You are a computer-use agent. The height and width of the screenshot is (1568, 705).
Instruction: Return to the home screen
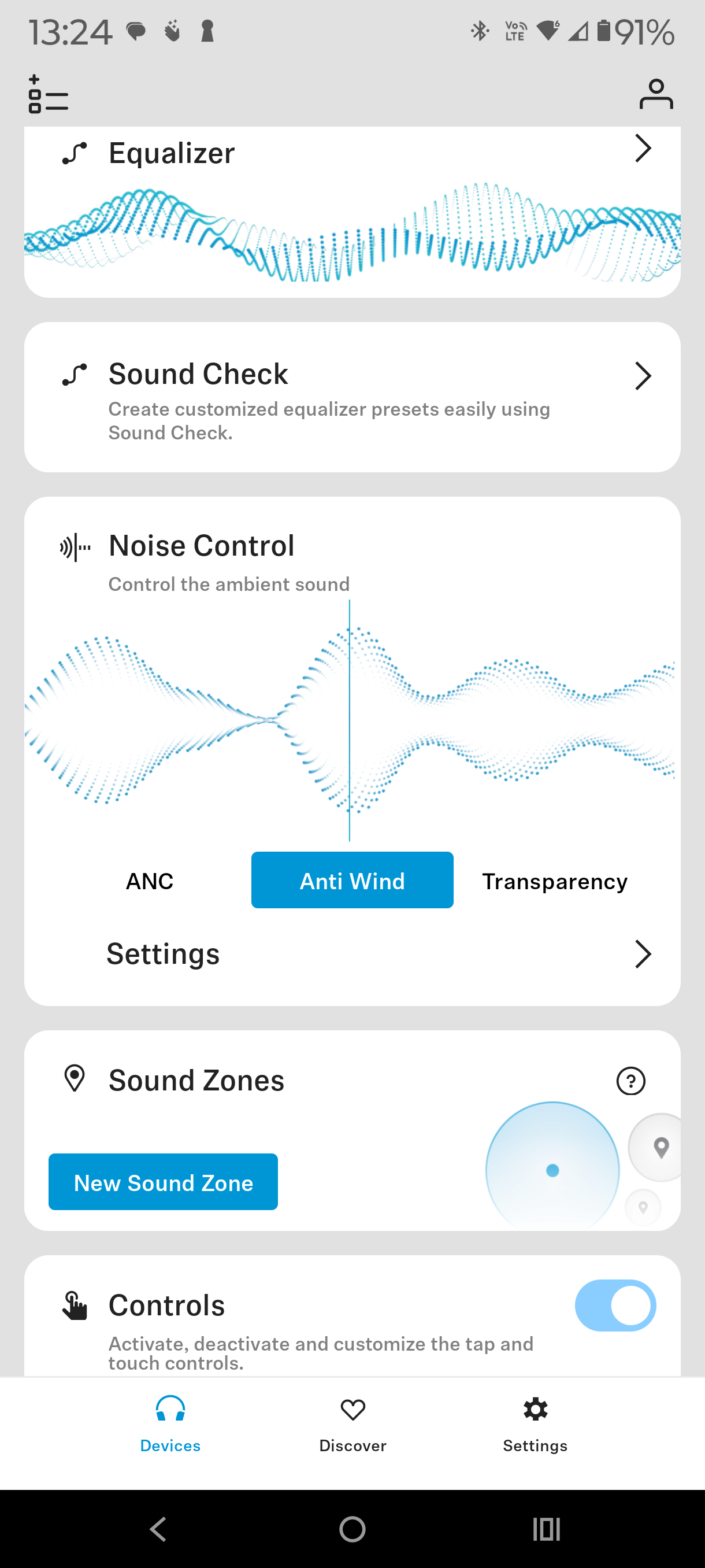coord(352,1529)
